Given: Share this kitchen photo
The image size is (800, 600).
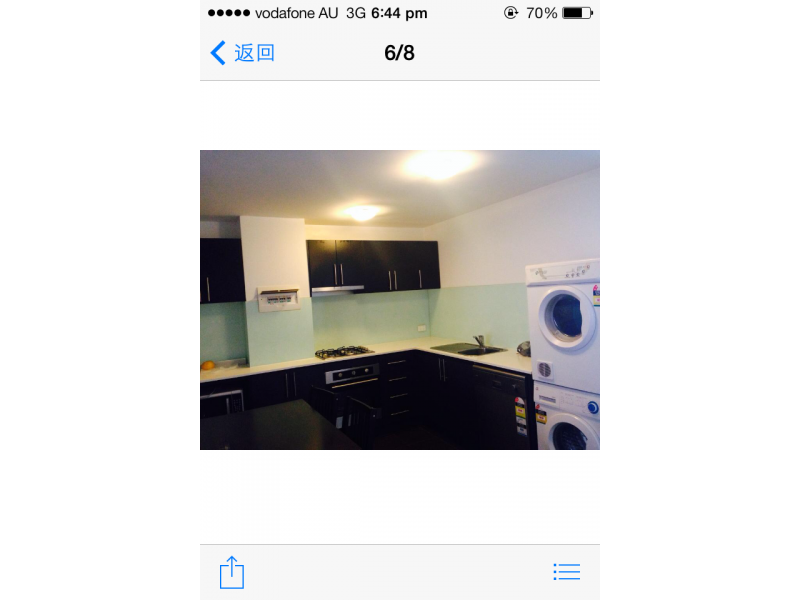Looking at the screenshot, I should [232, 572].
